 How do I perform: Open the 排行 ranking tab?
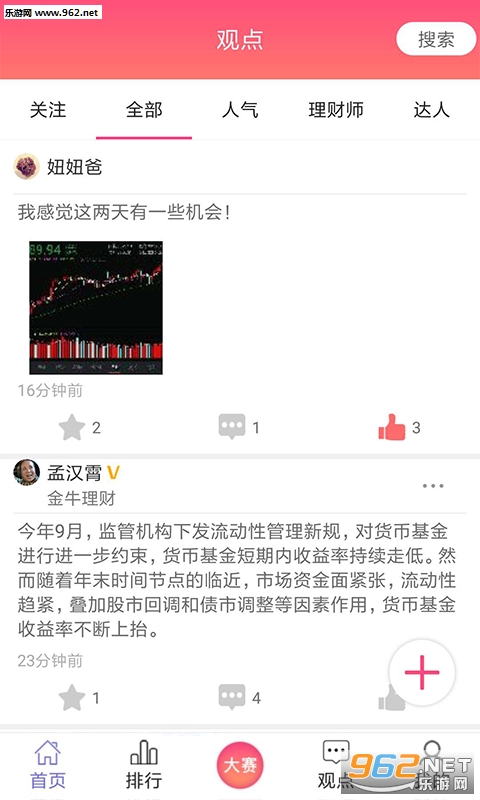click(144, 765)
